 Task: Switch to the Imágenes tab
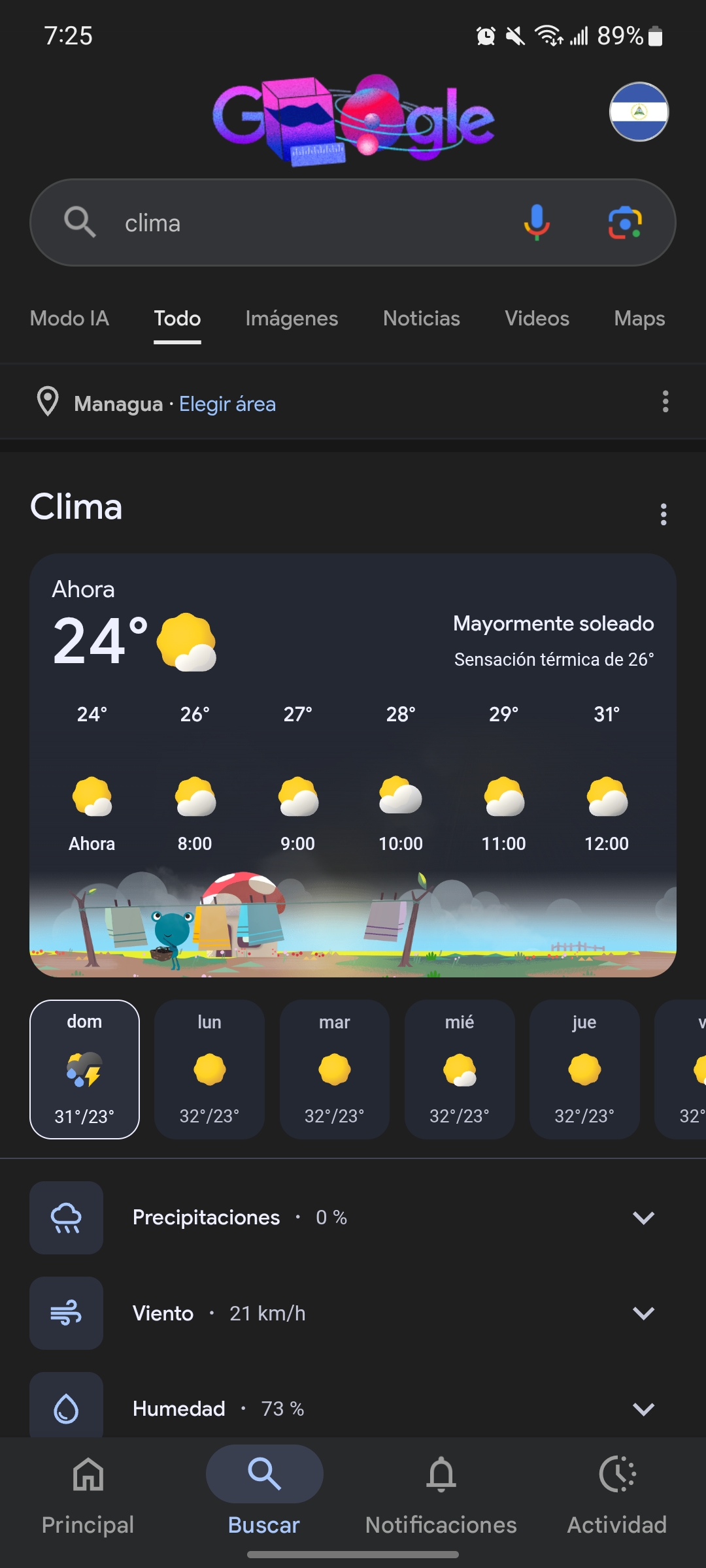pos(291,318)
